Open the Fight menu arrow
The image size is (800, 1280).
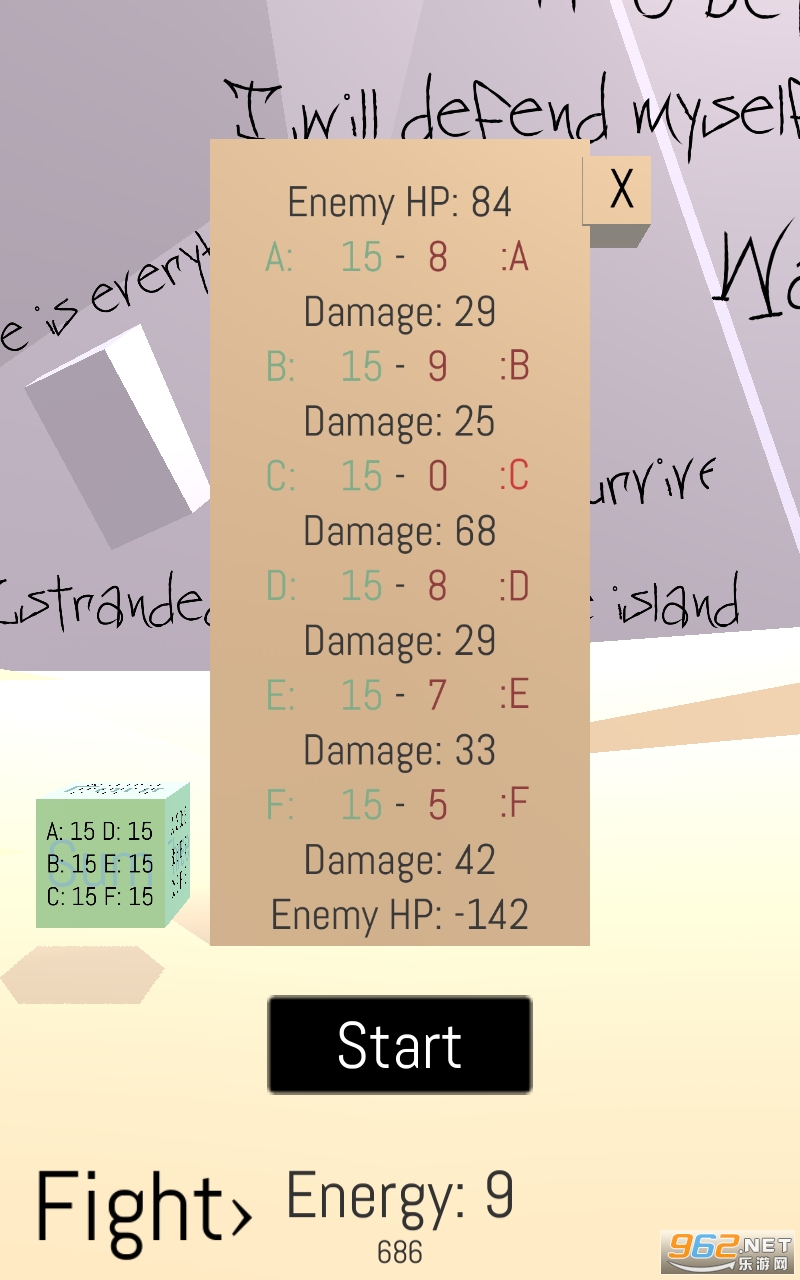(240, 1215)
